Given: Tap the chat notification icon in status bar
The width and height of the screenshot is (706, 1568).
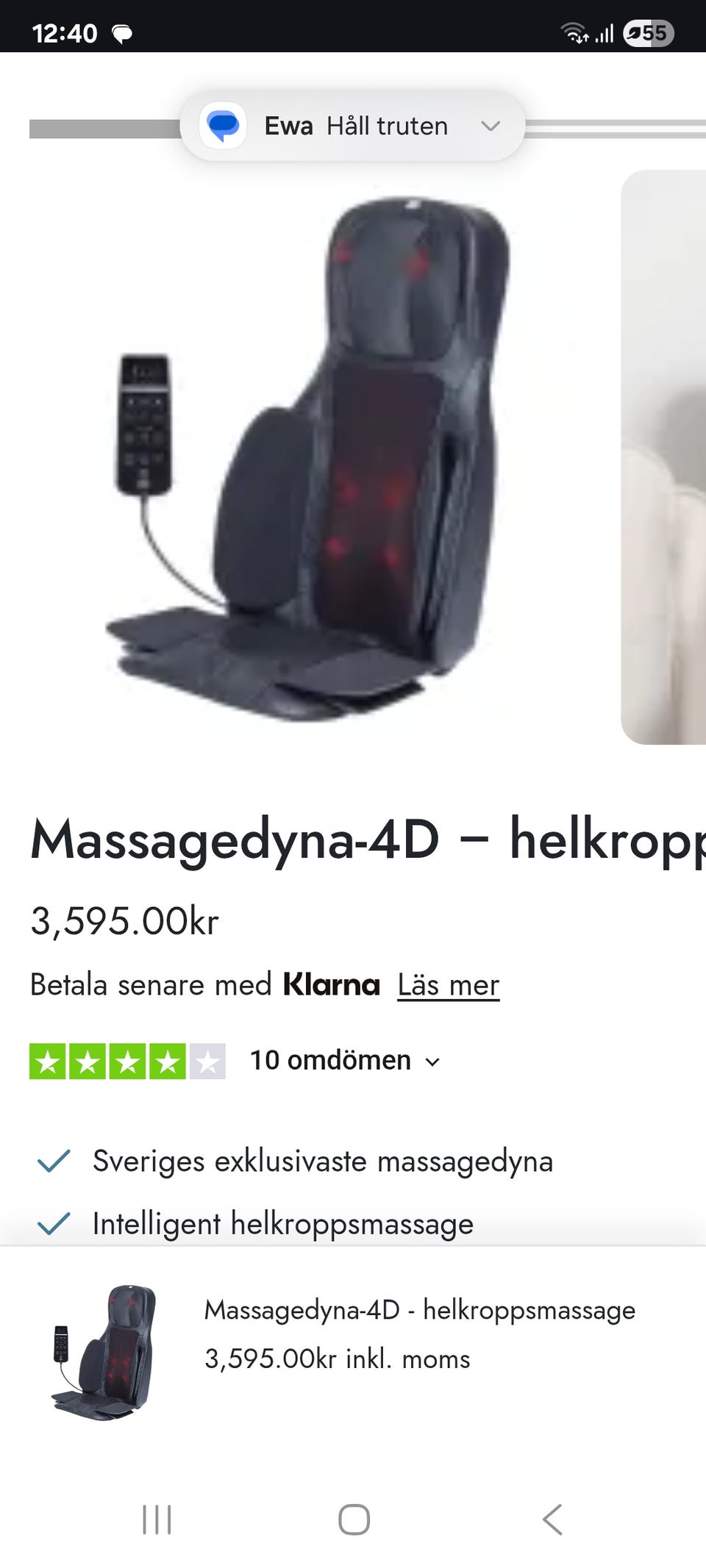Looking at the screenshot, I should pos(124,32).
